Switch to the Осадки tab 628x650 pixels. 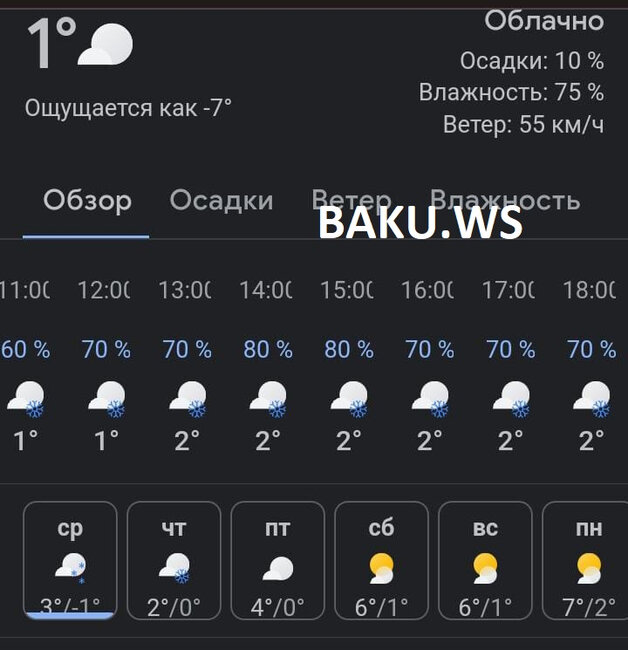point(221,201)
